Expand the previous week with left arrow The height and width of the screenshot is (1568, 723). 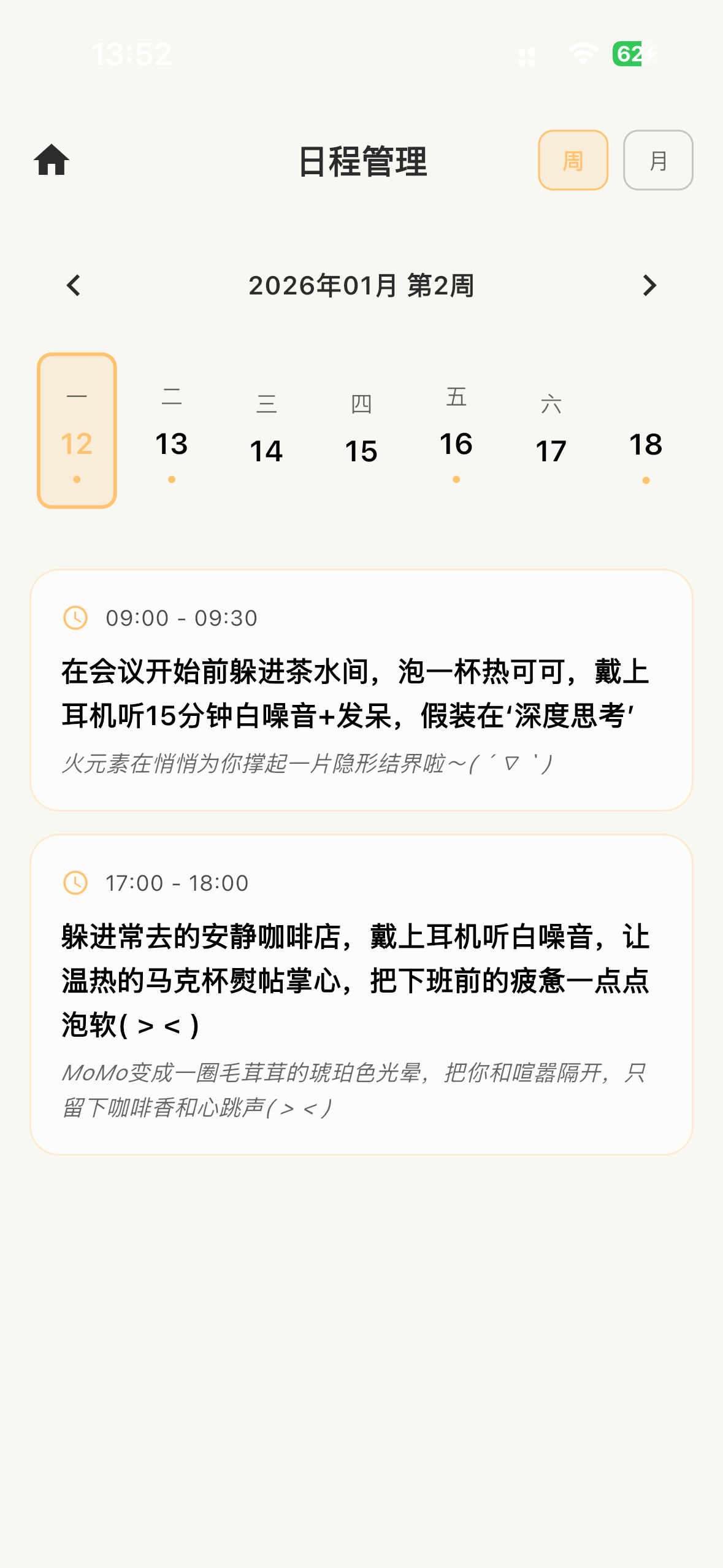click(x=73, y=285)
